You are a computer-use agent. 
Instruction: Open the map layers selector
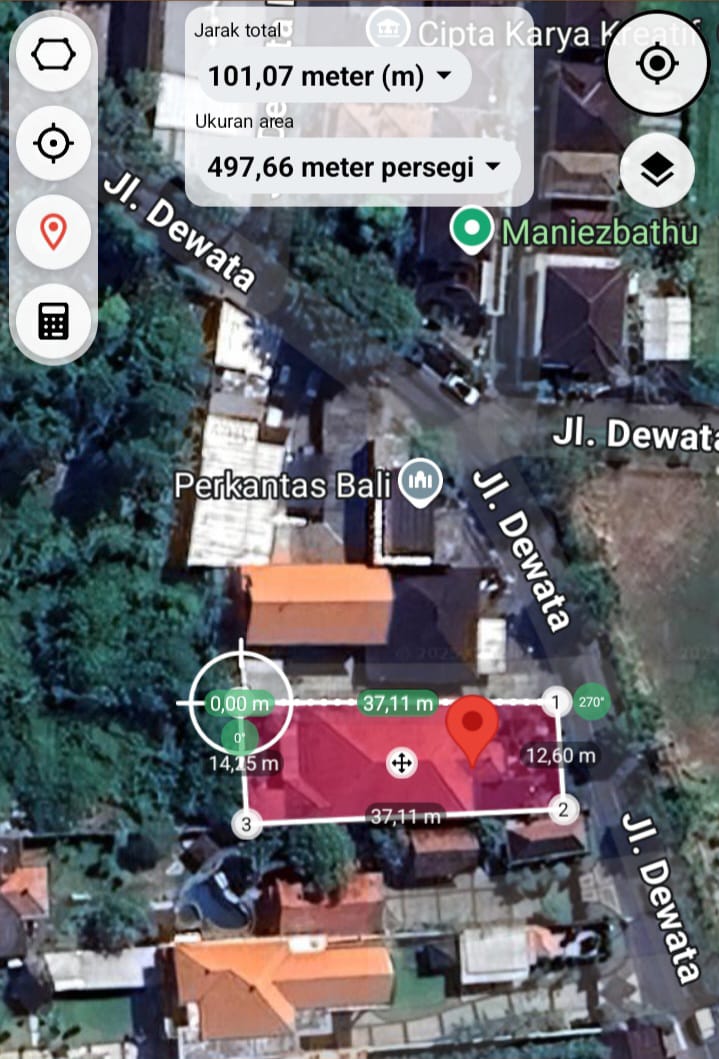coord(657,171)
